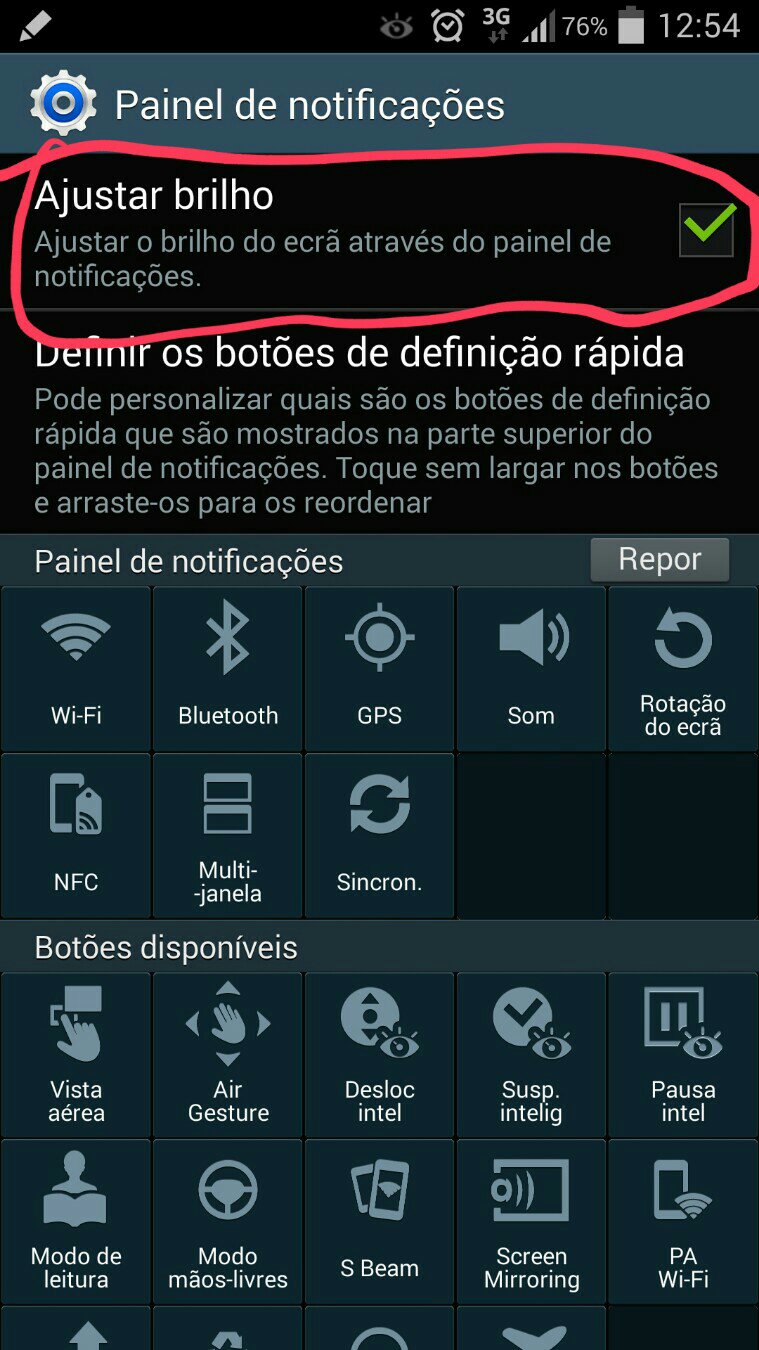759x1350 pixels.
Task: Uncheck the Ajustar brilho checkbox
Action: [x=707, y=229]
